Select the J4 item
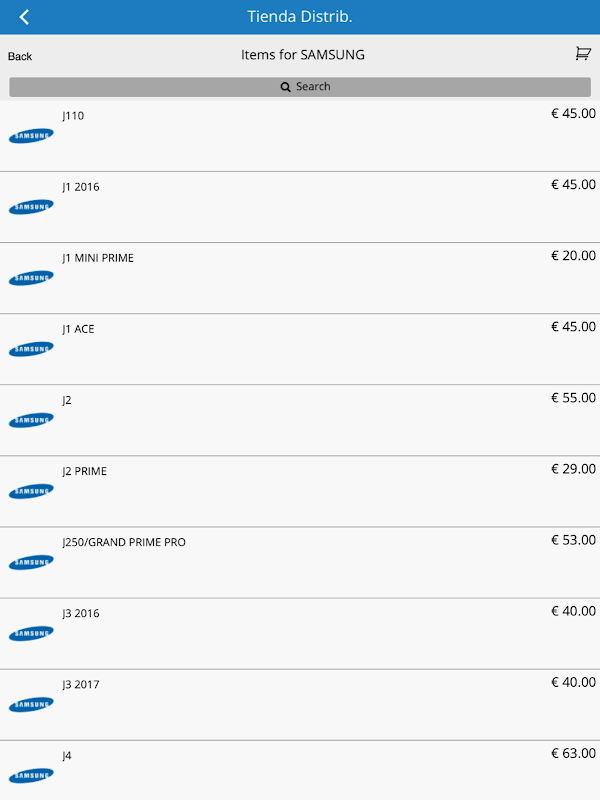The image size is (600, 800). pyautogui.click(x=300, y=770)
